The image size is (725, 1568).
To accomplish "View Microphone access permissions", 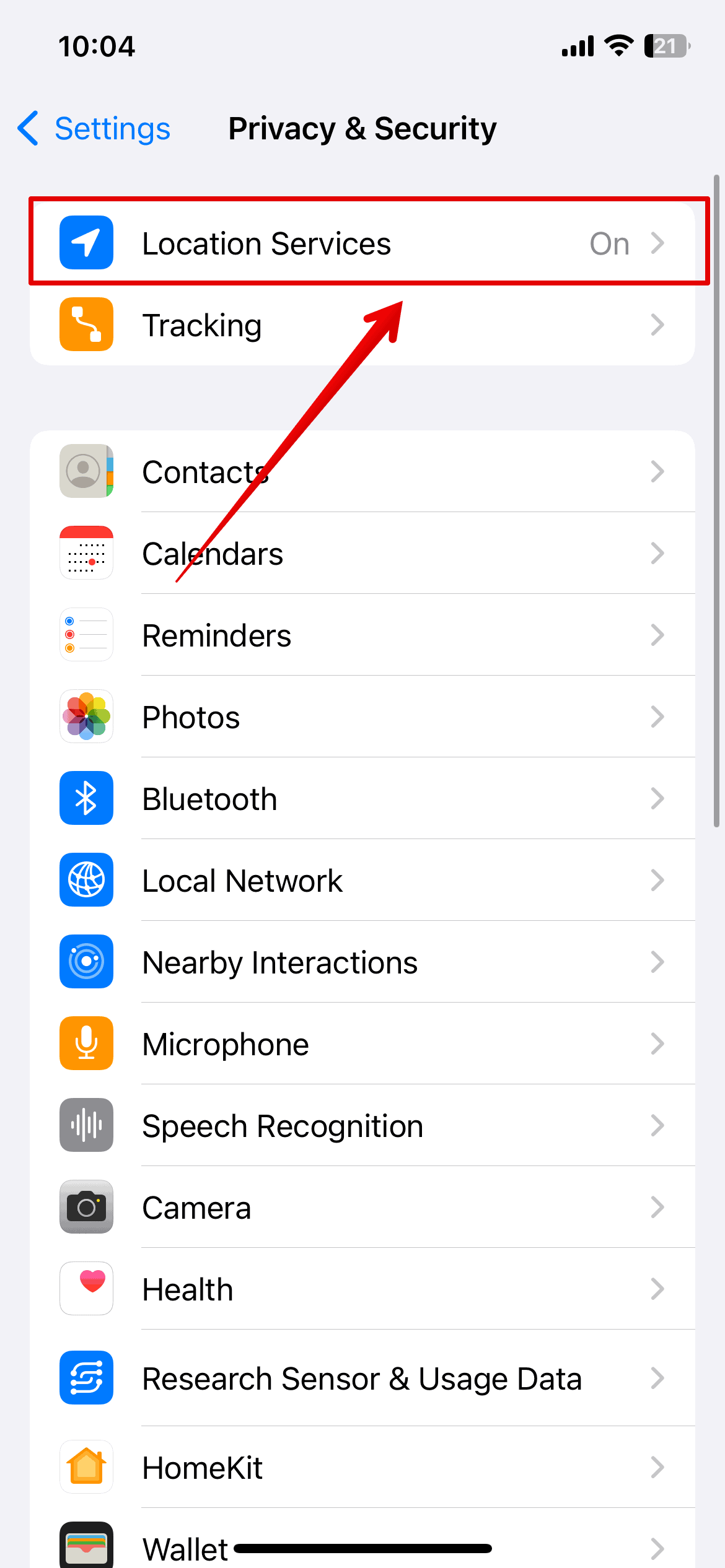I will [x=362, y=1044].
